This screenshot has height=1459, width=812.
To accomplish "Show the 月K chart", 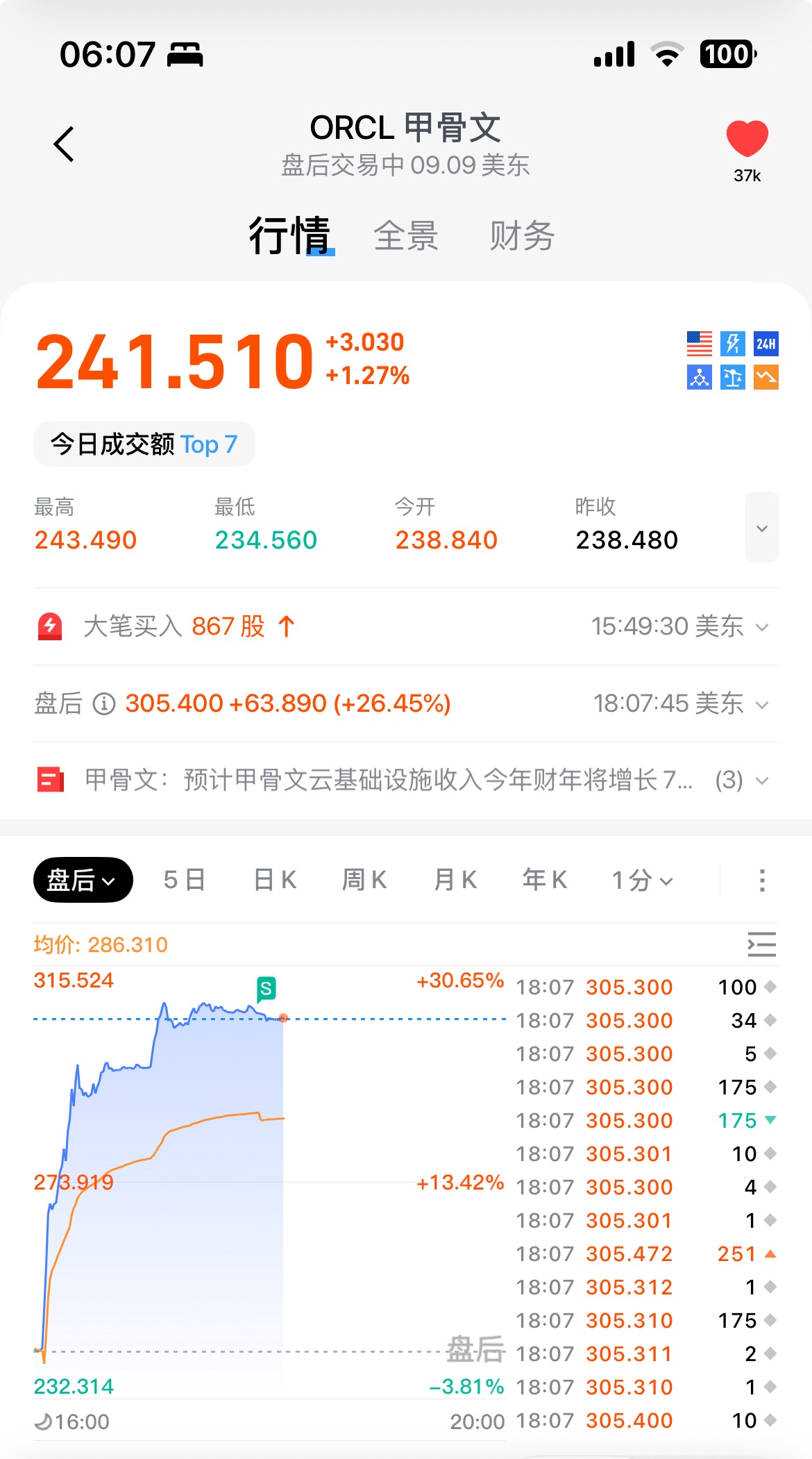I will (455, 881).
